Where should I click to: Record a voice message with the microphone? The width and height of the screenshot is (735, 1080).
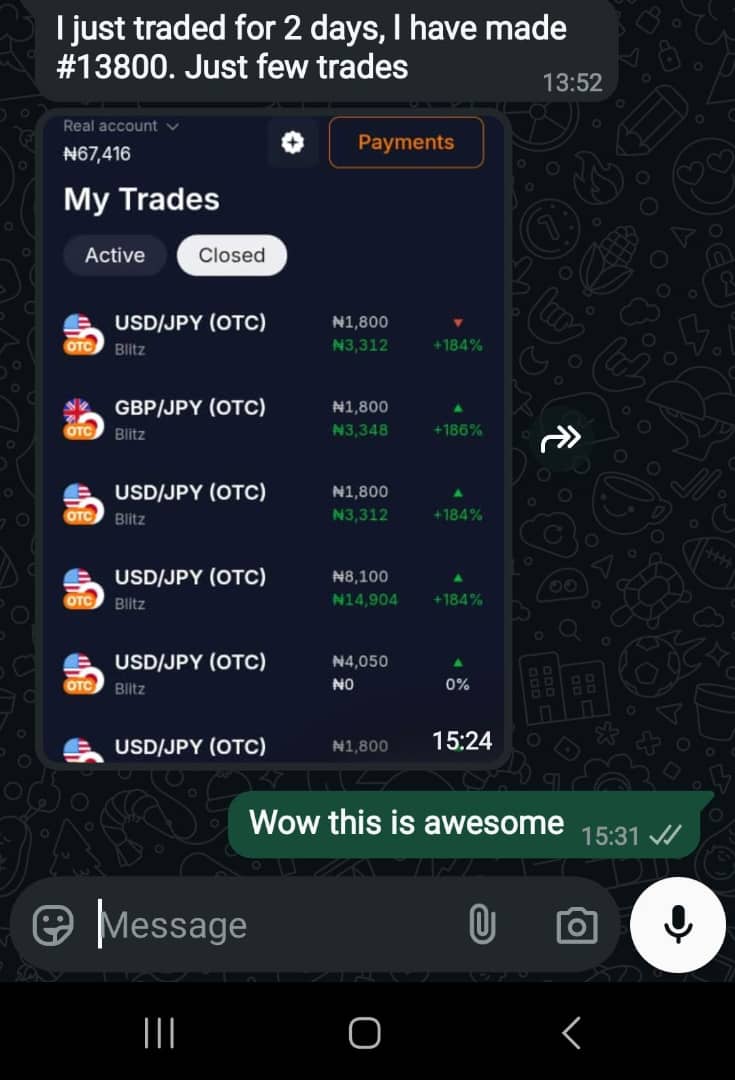click(x=678, y=924)
